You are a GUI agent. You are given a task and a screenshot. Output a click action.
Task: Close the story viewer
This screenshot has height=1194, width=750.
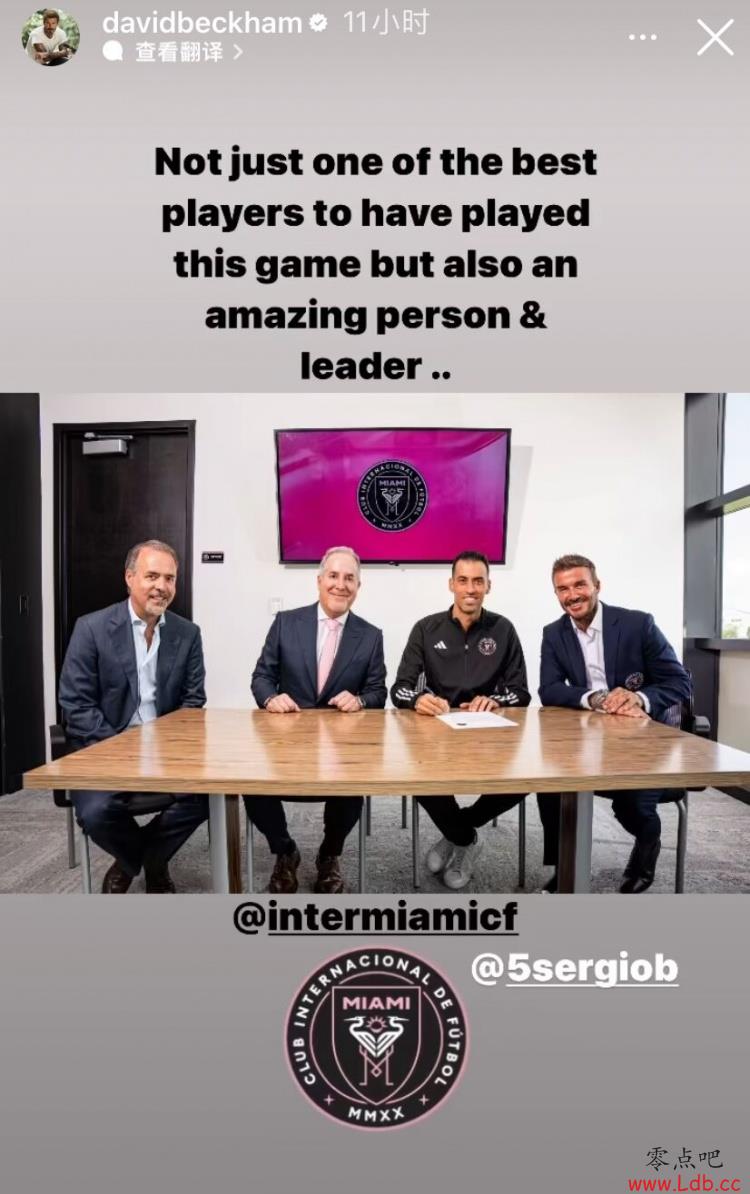point(715,38)
